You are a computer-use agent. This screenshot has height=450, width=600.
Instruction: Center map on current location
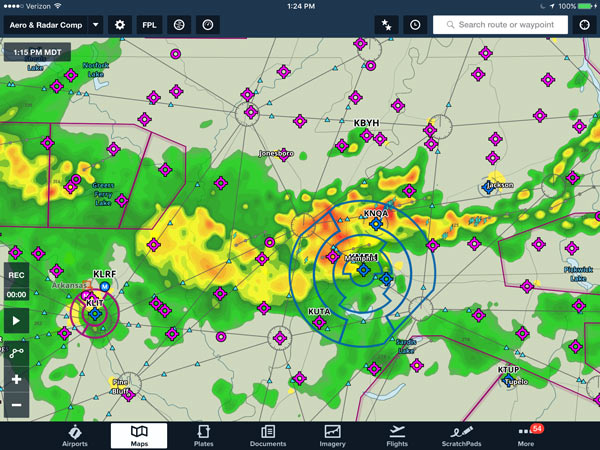point(584,23)
